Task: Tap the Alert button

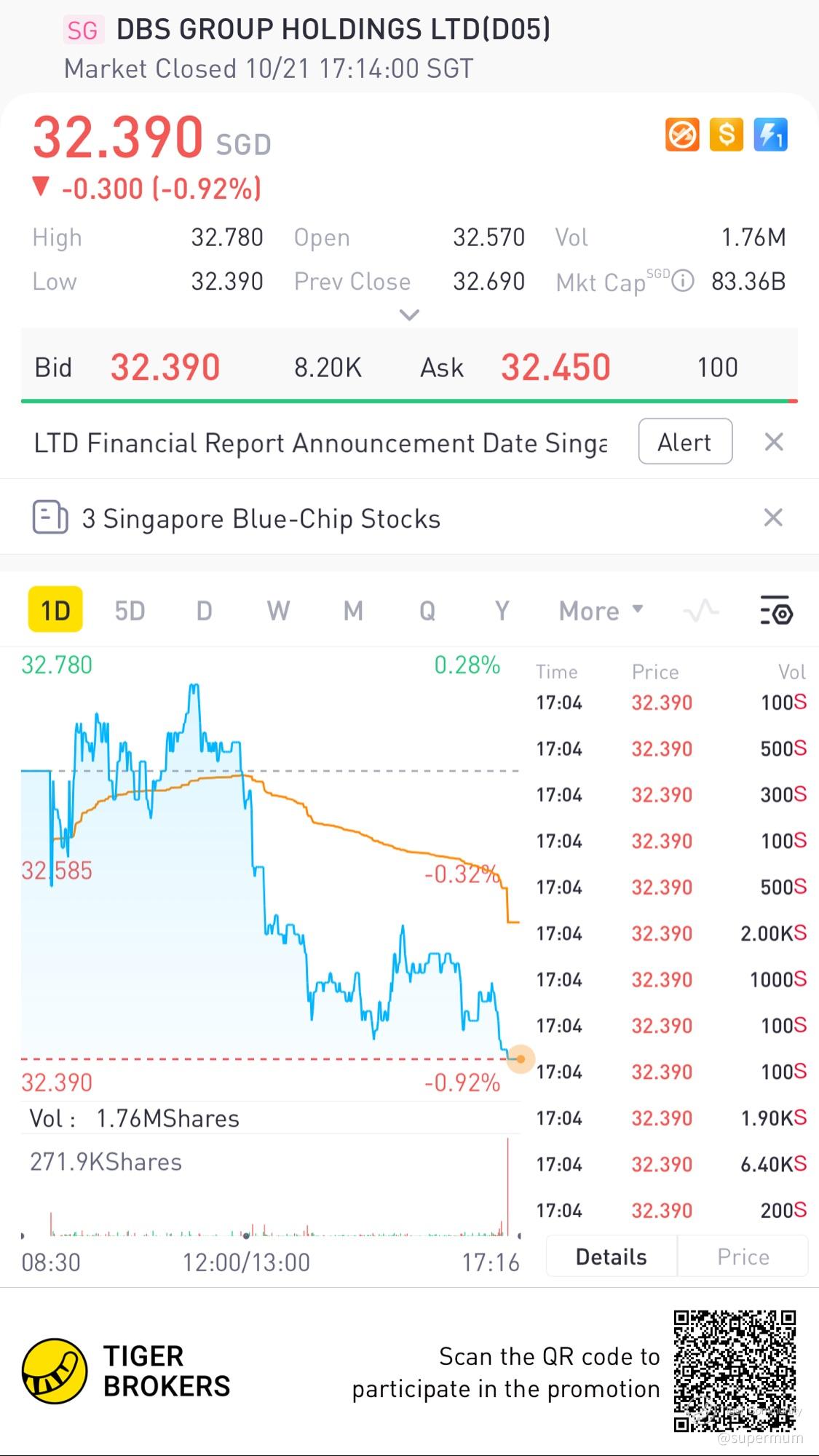Action: click(x=684, y=442)
